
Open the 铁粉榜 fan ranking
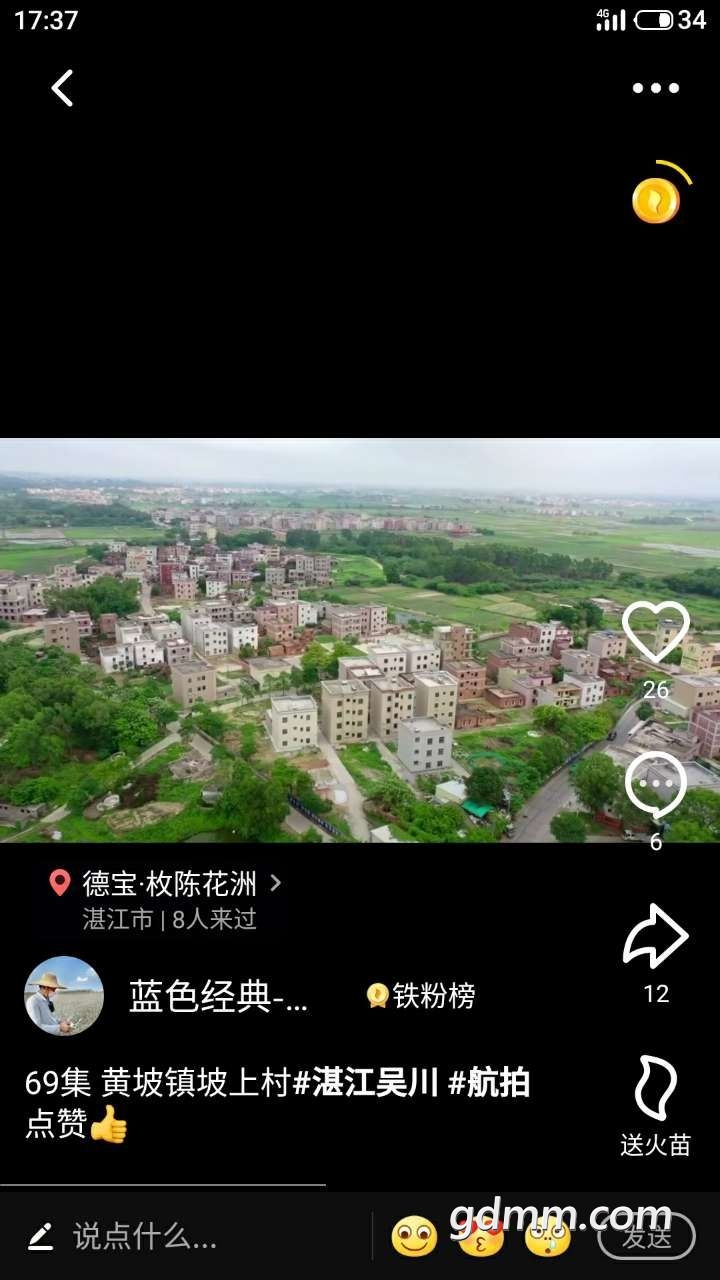(421, 996)
